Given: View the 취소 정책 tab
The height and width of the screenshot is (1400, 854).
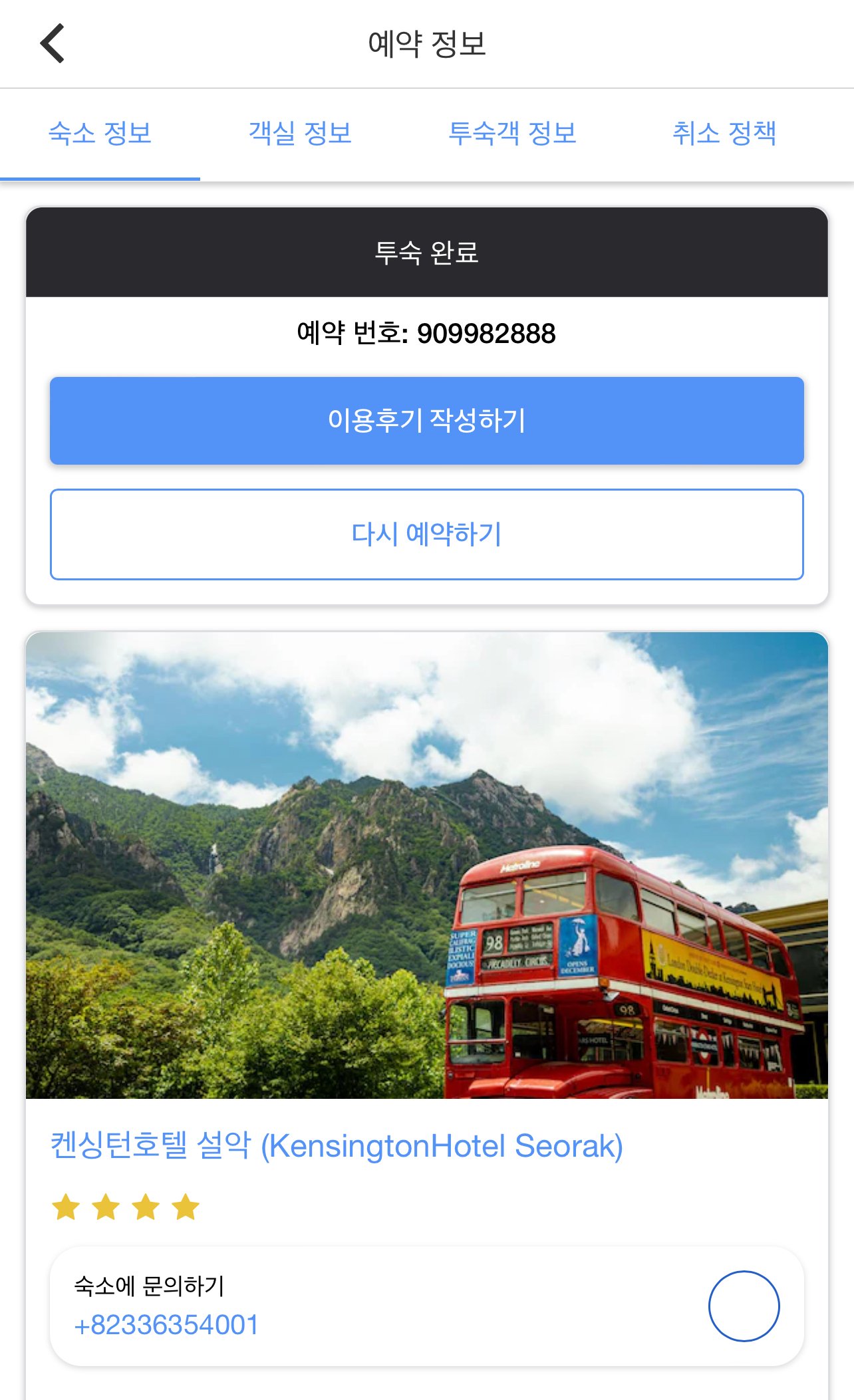Looking at the screenshot, I should (x=724, y=134).
